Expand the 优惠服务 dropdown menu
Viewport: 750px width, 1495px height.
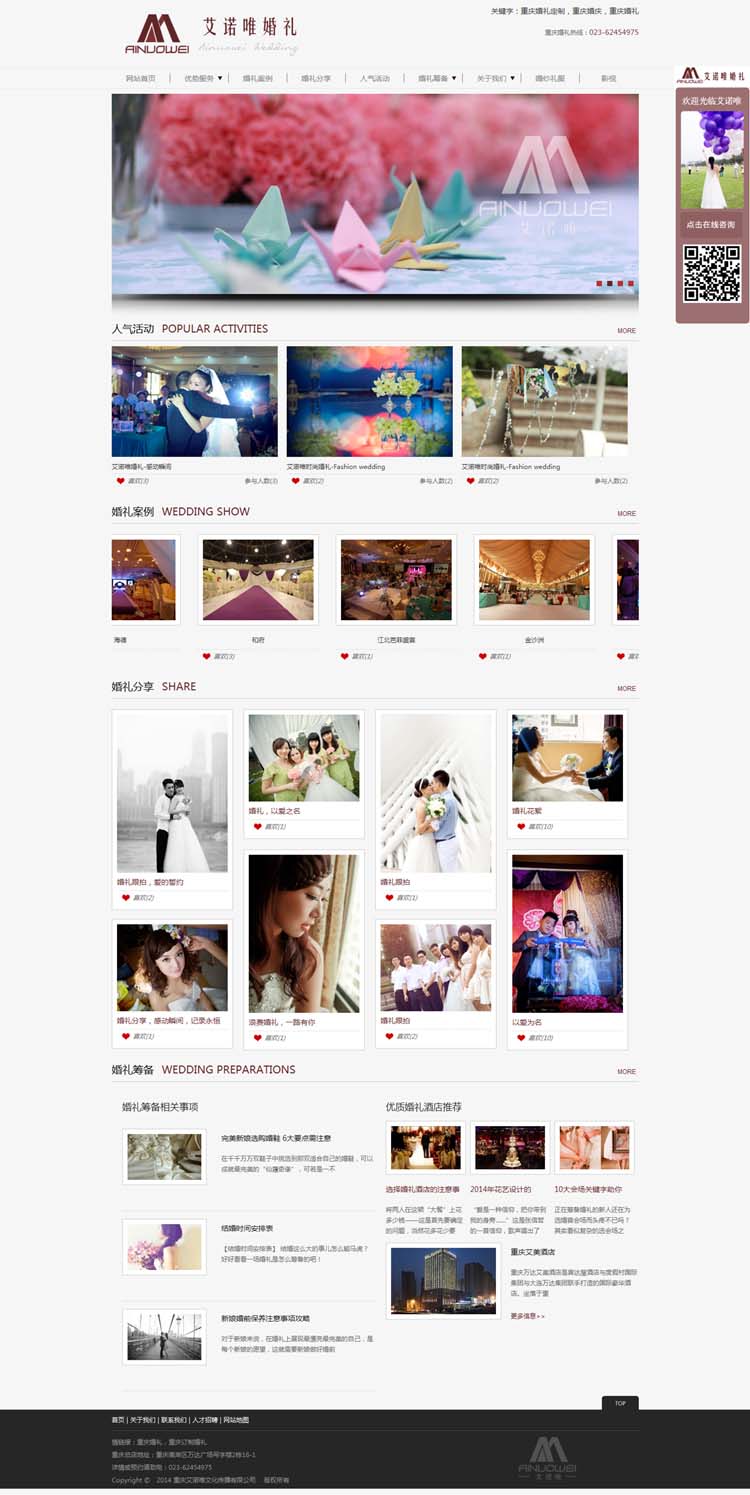(203, 78)
